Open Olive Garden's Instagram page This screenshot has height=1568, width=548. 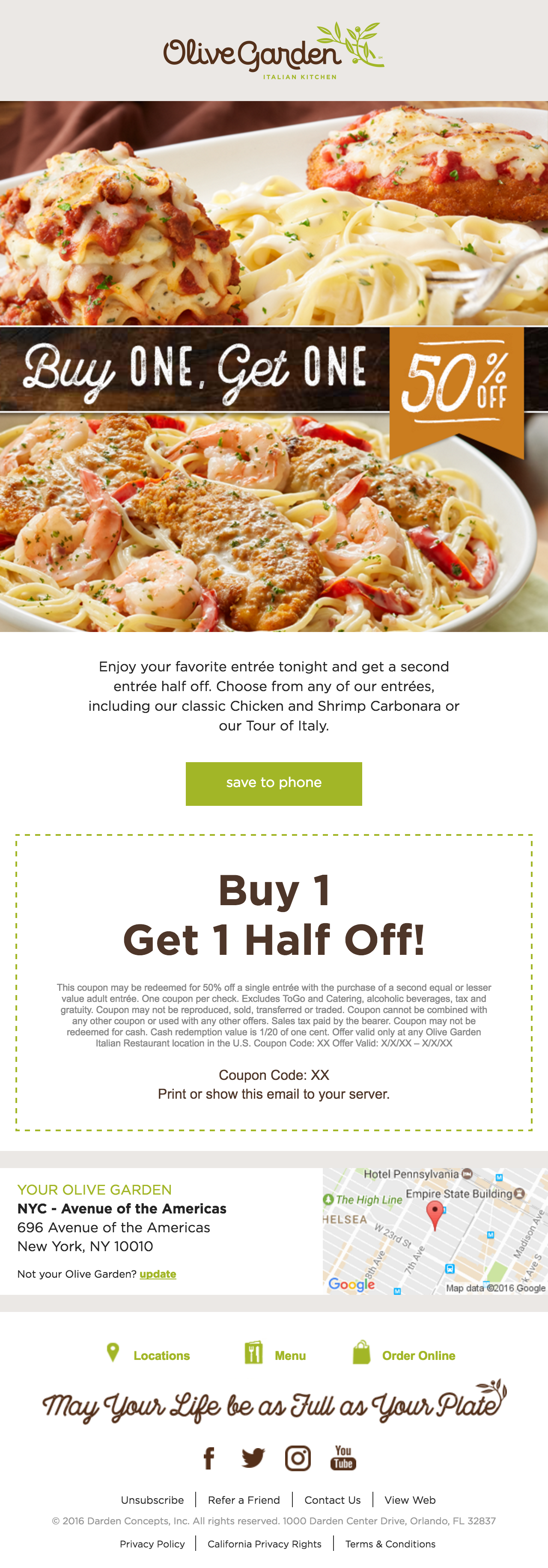pos(298,1458)
